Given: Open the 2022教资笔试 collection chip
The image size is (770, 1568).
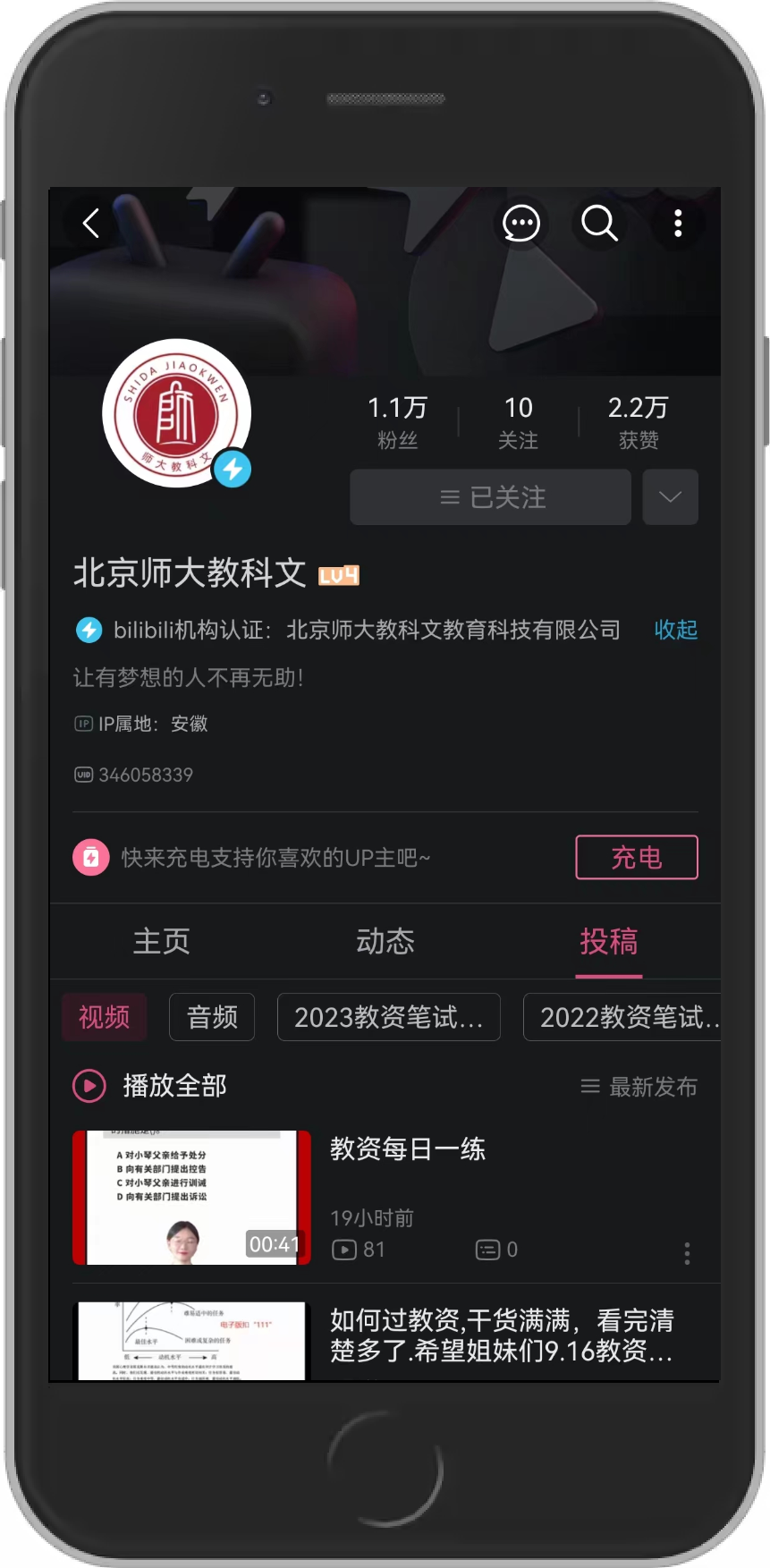Looking at the screenshot, I should [624, 1017].
